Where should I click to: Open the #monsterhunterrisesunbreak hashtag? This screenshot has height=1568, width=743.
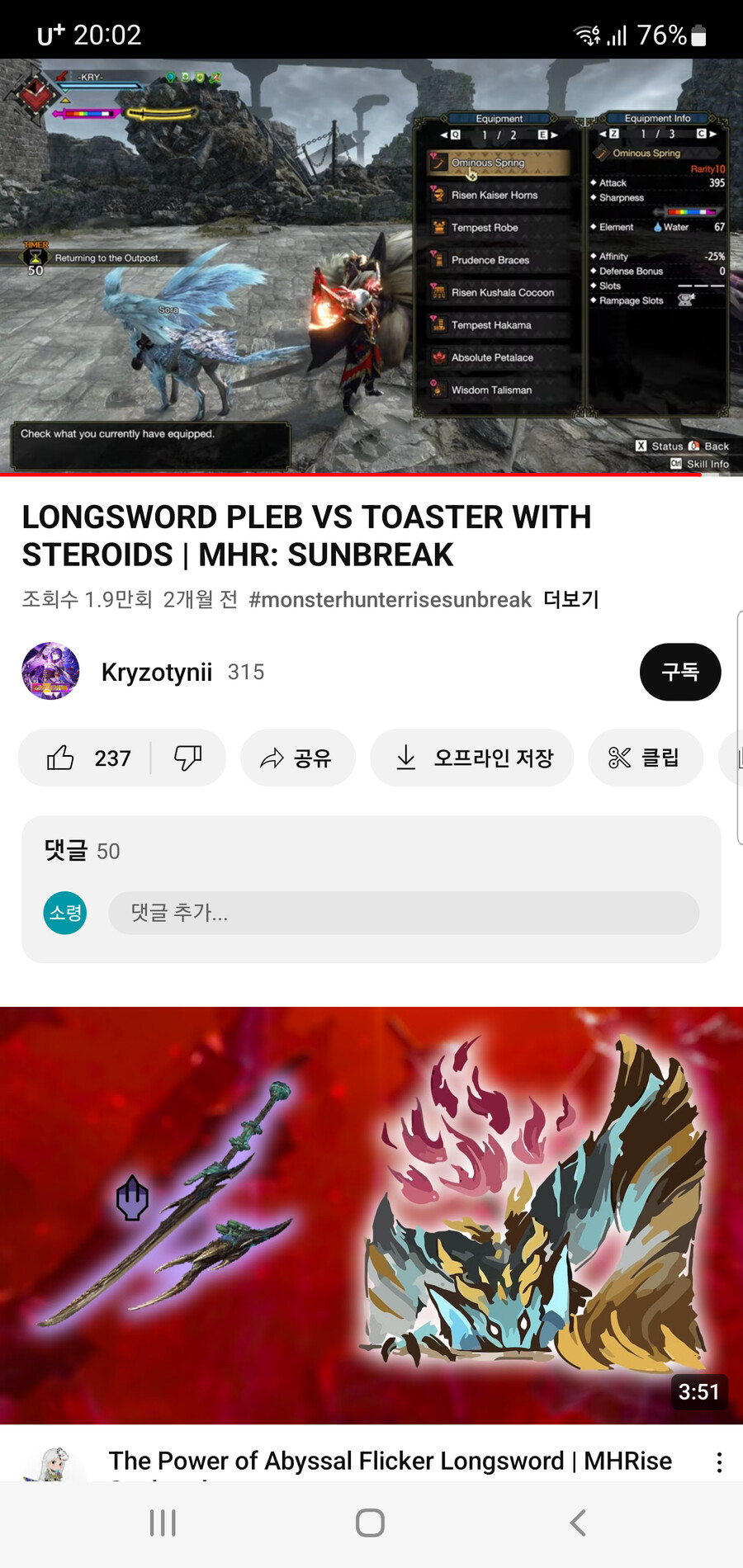pyautogui.click(x=392, y=599)
